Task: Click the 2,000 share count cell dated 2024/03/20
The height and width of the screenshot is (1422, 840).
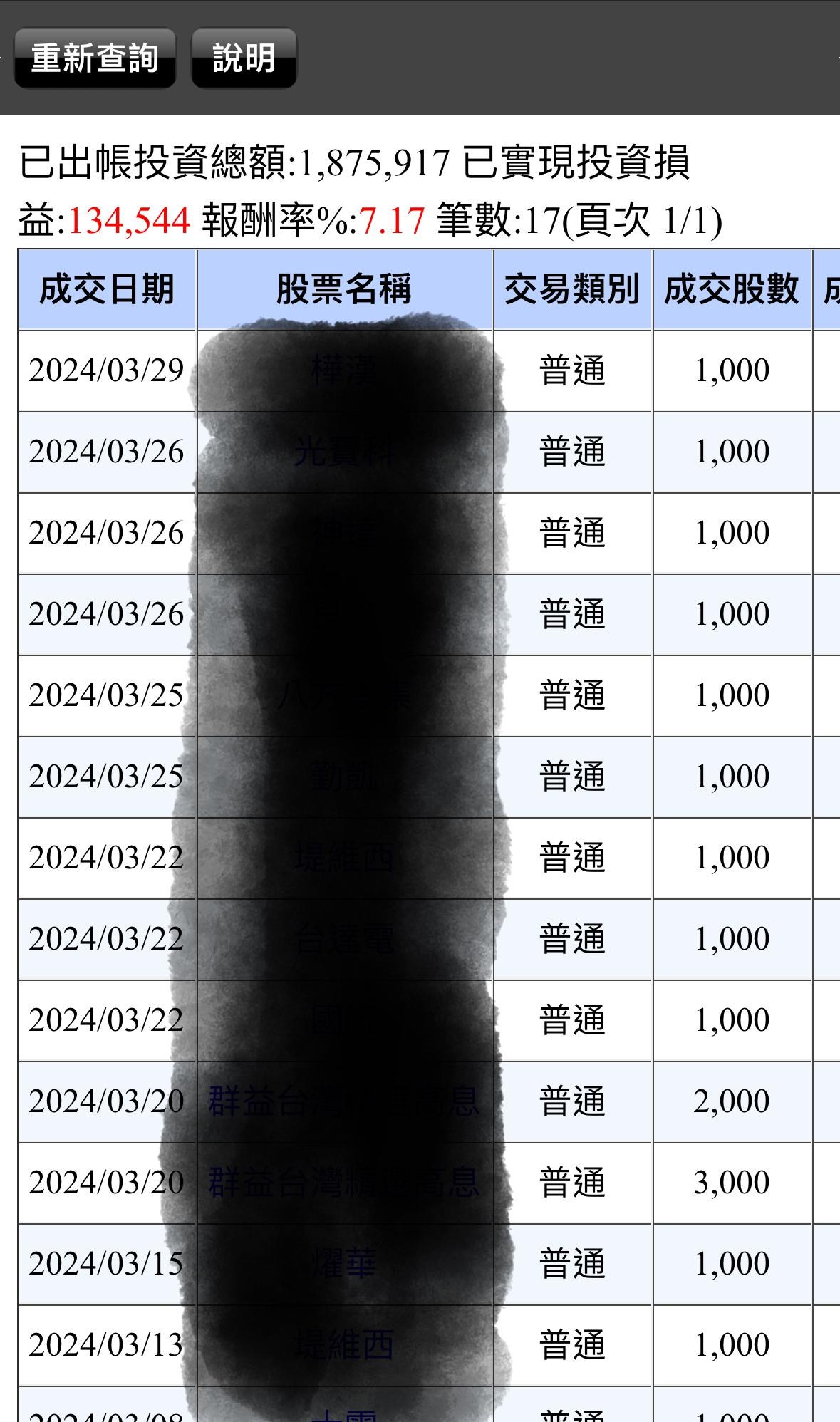Action: [732, 1101]
